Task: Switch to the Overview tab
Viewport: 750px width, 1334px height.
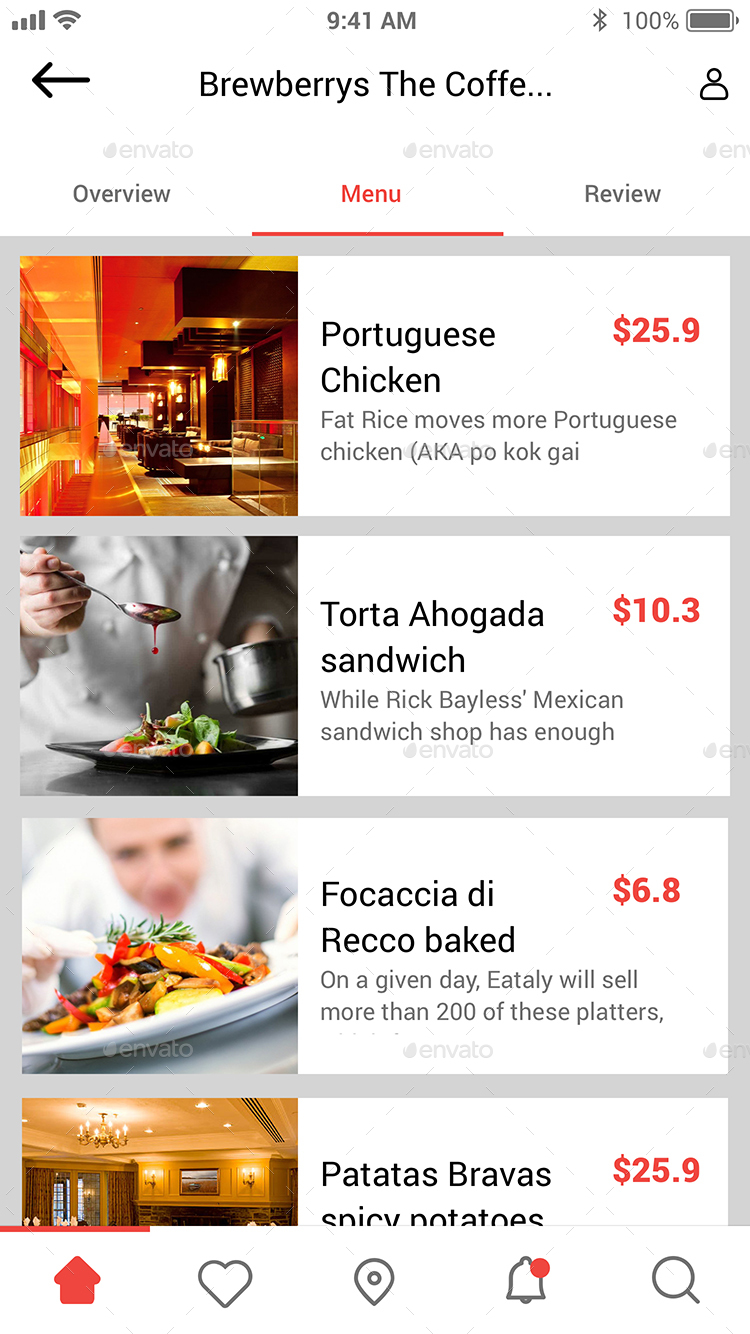Action: [x=121, y=194]
